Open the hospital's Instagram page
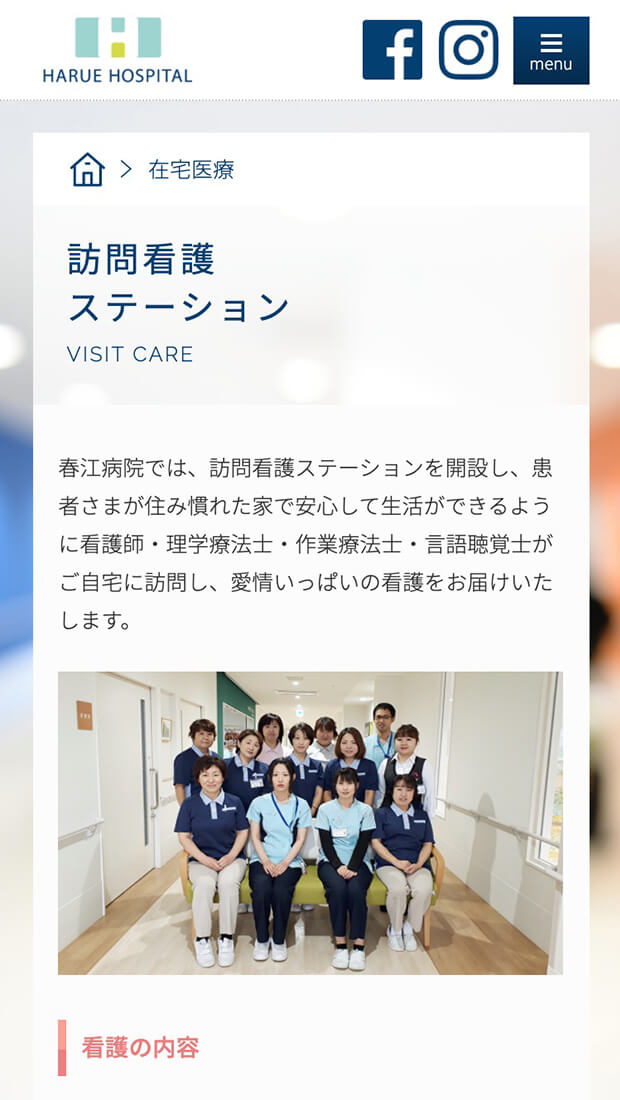Viewport: 620px width, 1100px height. click(468, 50)
